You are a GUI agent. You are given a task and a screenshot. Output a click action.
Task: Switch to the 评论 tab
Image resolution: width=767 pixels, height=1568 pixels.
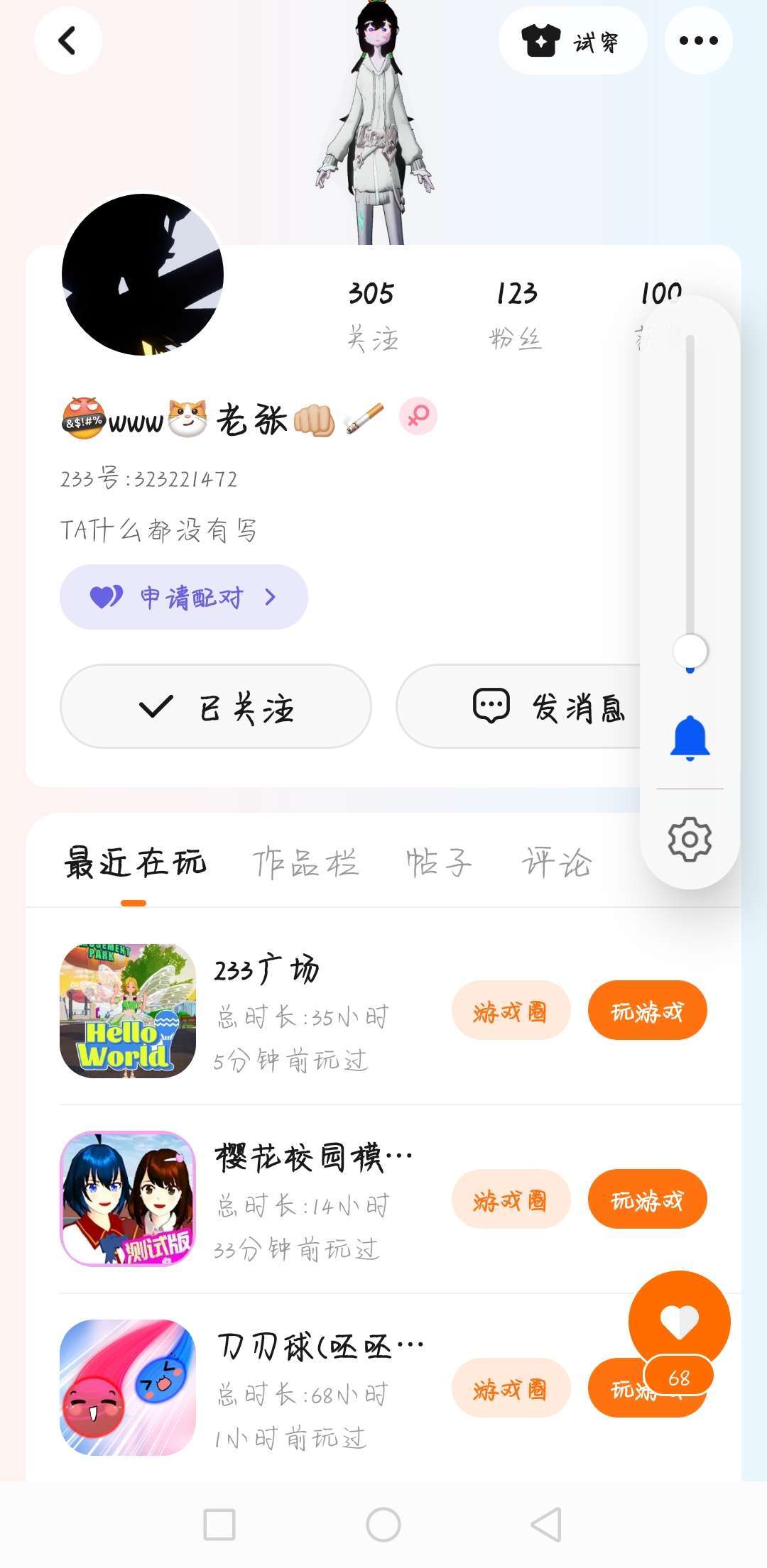point(557,863)
